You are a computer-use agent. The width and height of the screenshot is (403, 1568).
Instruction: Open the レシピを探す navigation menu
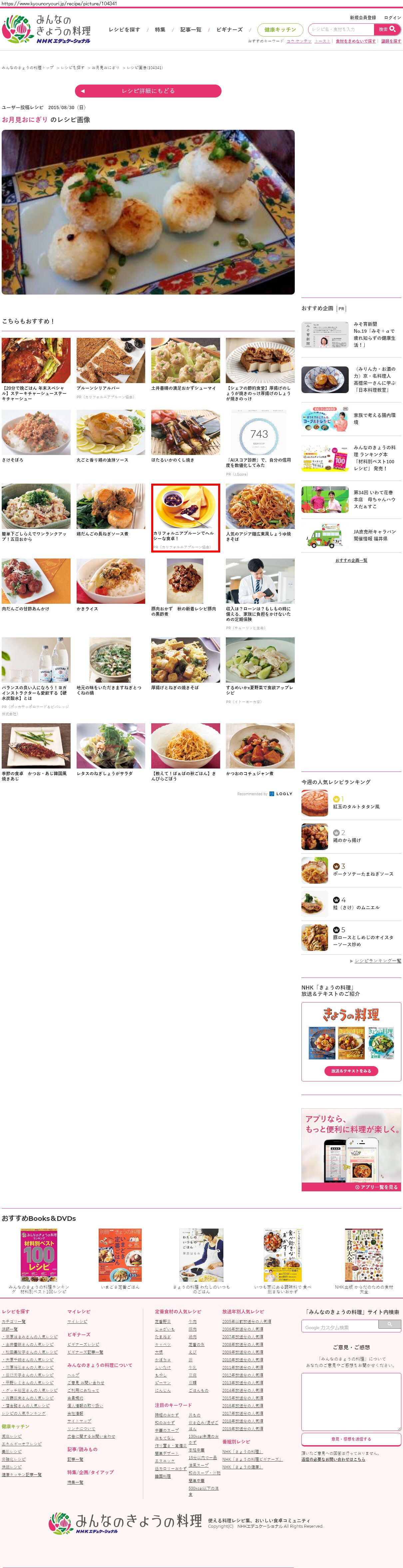(x=124, y=29)
